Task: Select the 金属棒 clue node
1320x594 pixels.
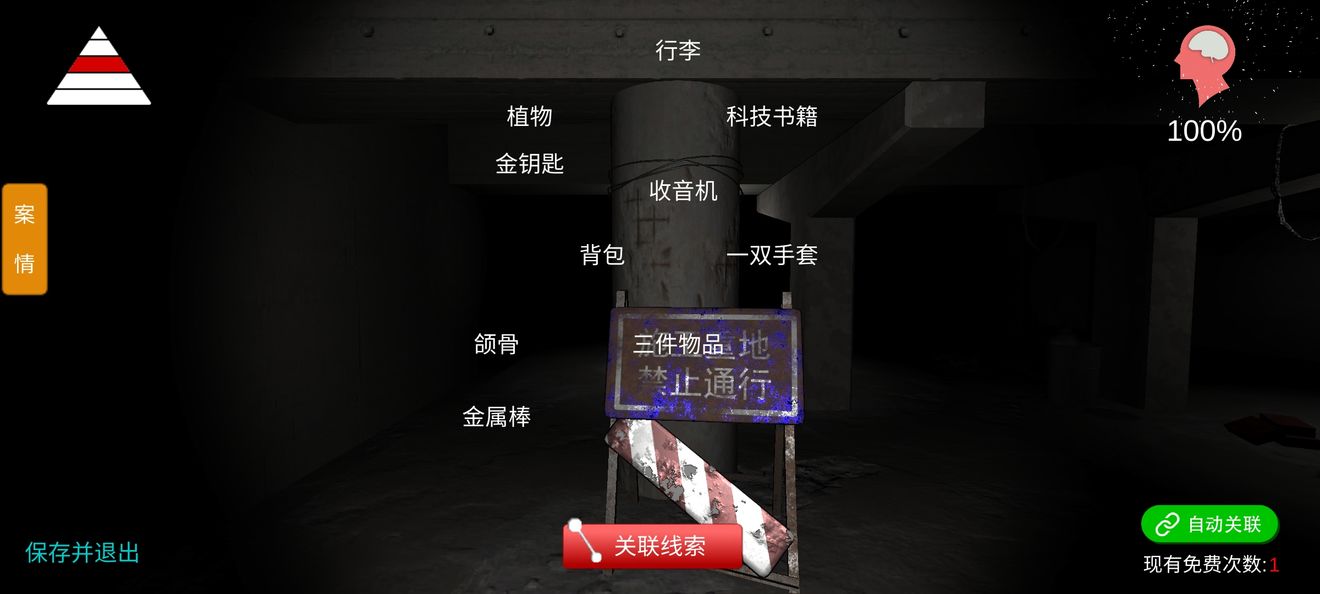Action: 496,418
